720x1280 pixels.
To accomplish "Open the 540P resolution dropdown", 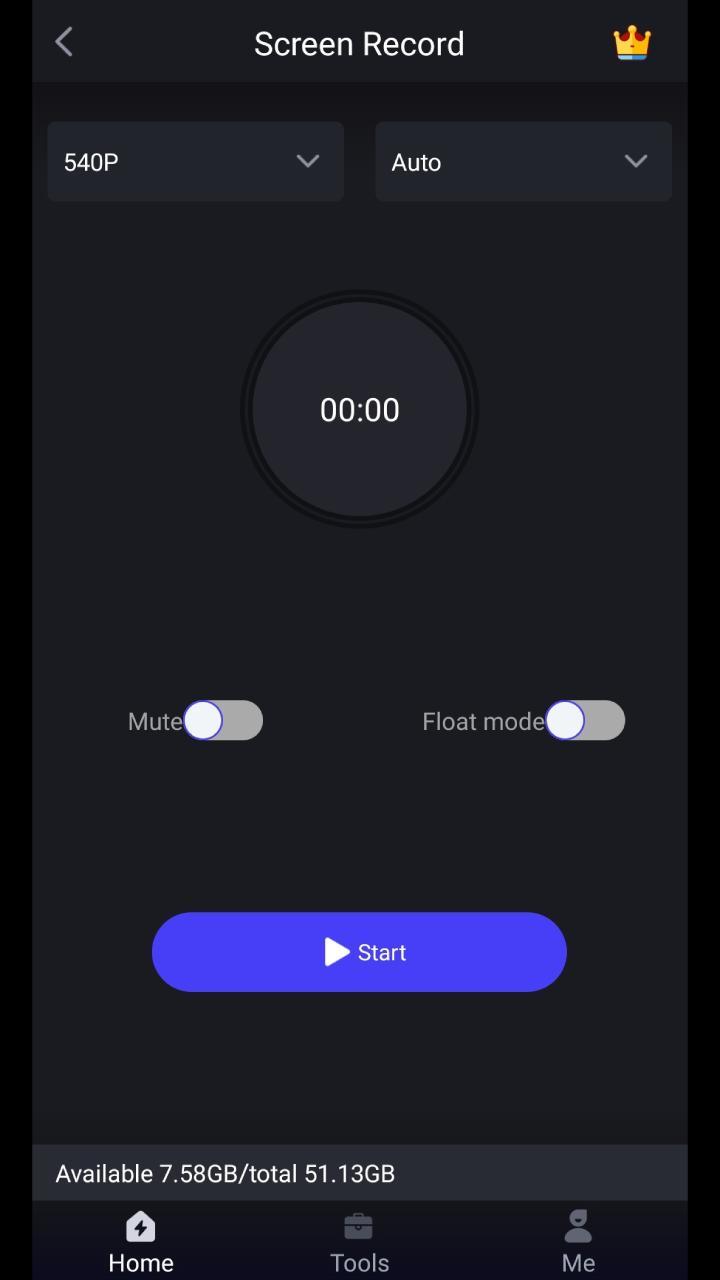I will pyautogui.click(x=195, y=161).
